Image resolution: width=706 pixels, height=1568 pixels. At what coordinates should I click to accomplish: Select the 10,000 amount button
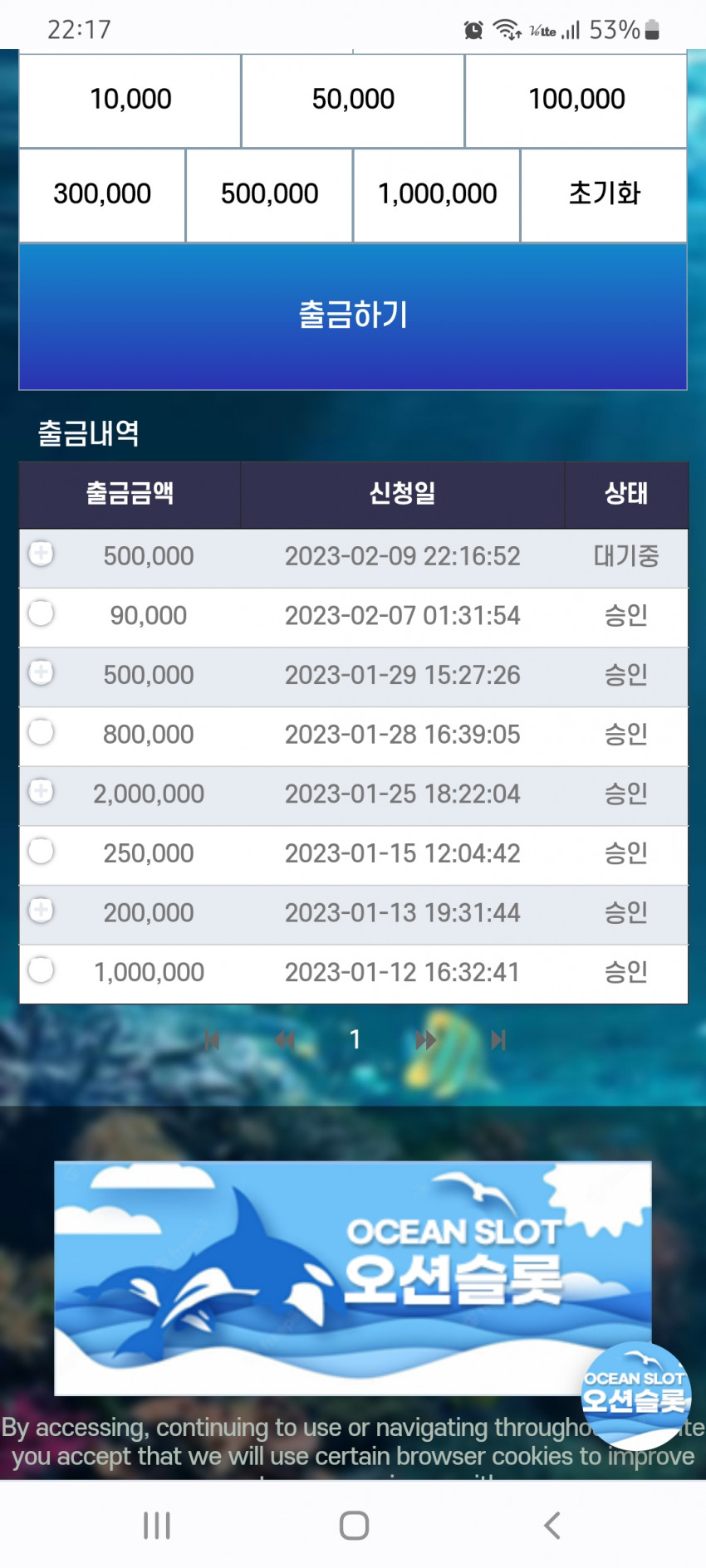click(x=130, y=100)
